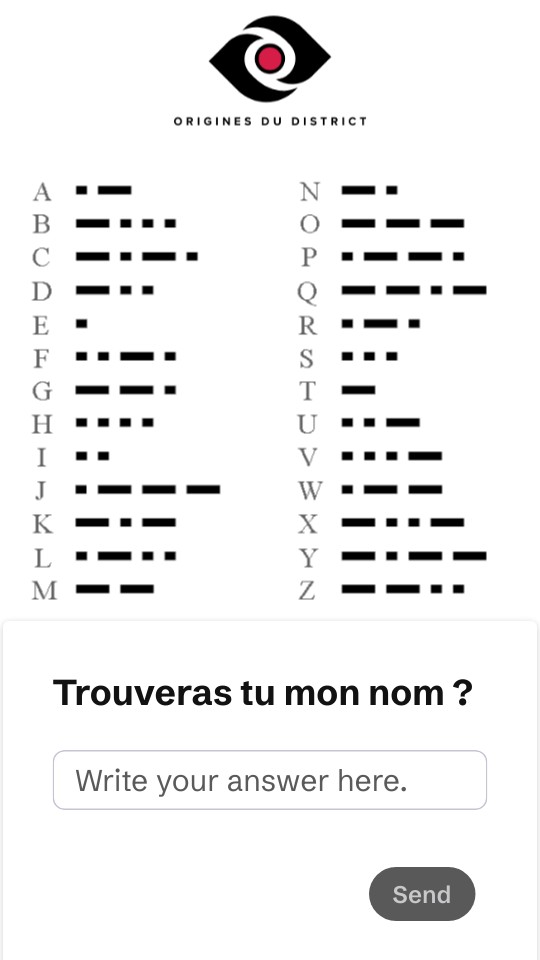
Task: Focus the 'Write your answer here.' field
Action: pos(269,780)
